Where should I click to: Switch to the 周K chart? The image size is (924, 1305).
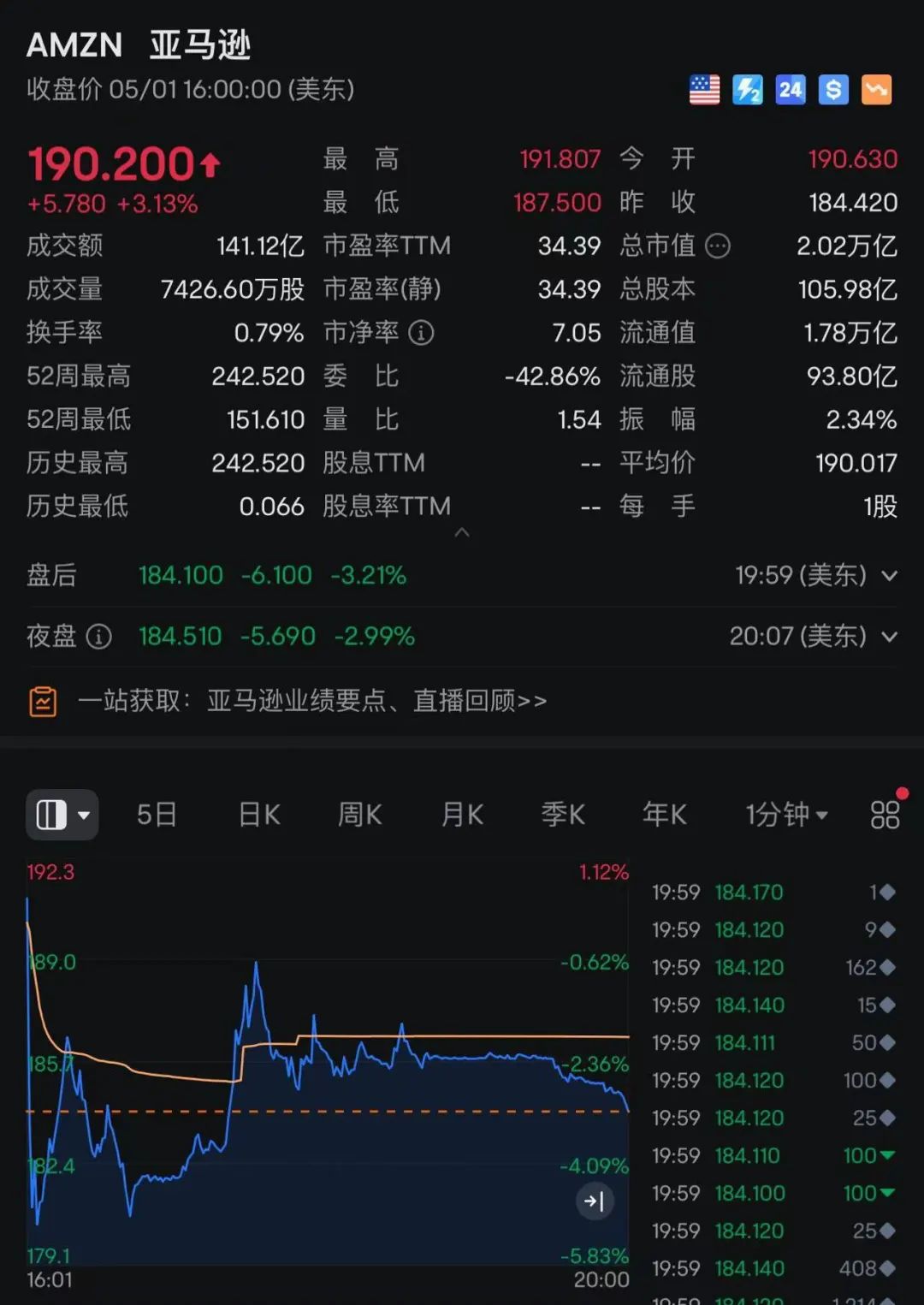tap(359, 815)
